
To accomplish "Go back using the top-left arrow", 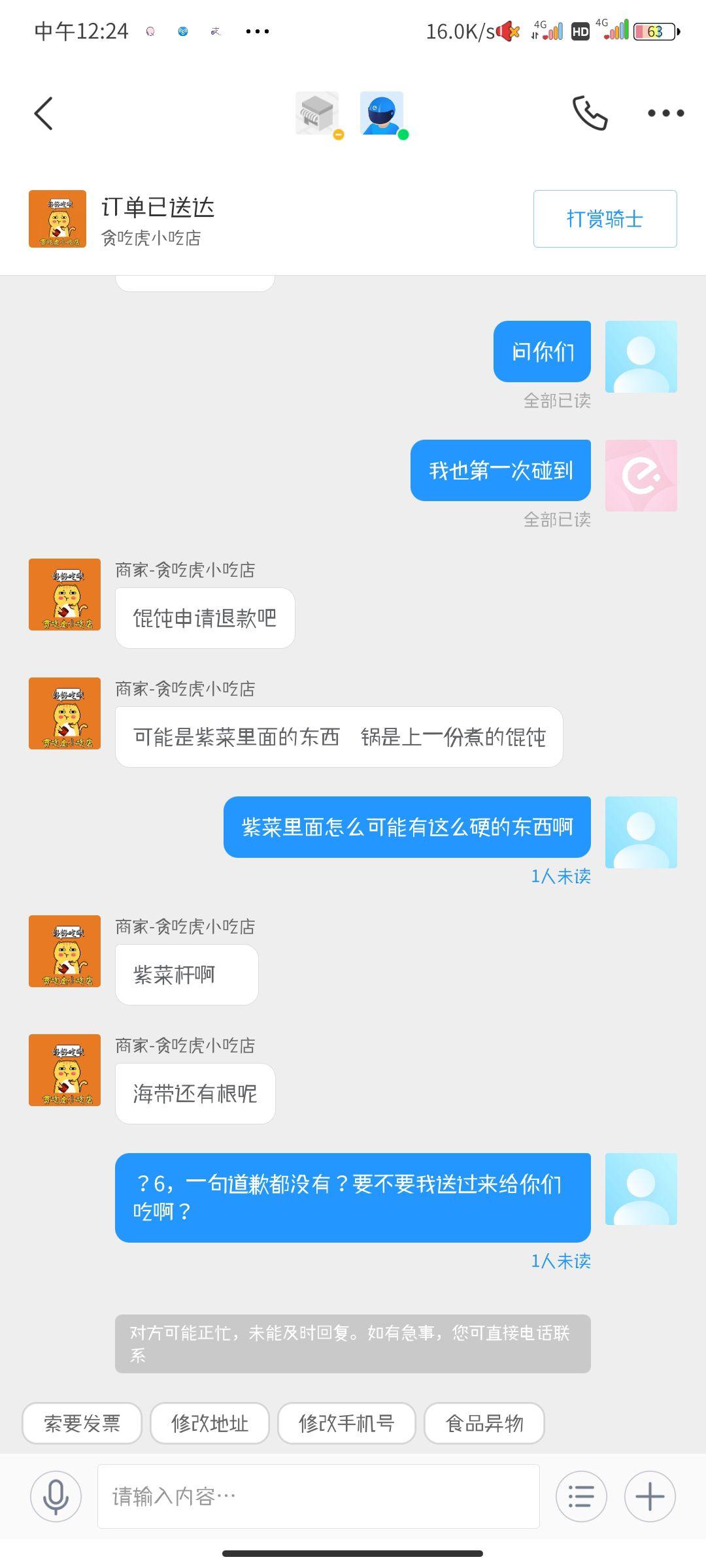I will 43,114.
